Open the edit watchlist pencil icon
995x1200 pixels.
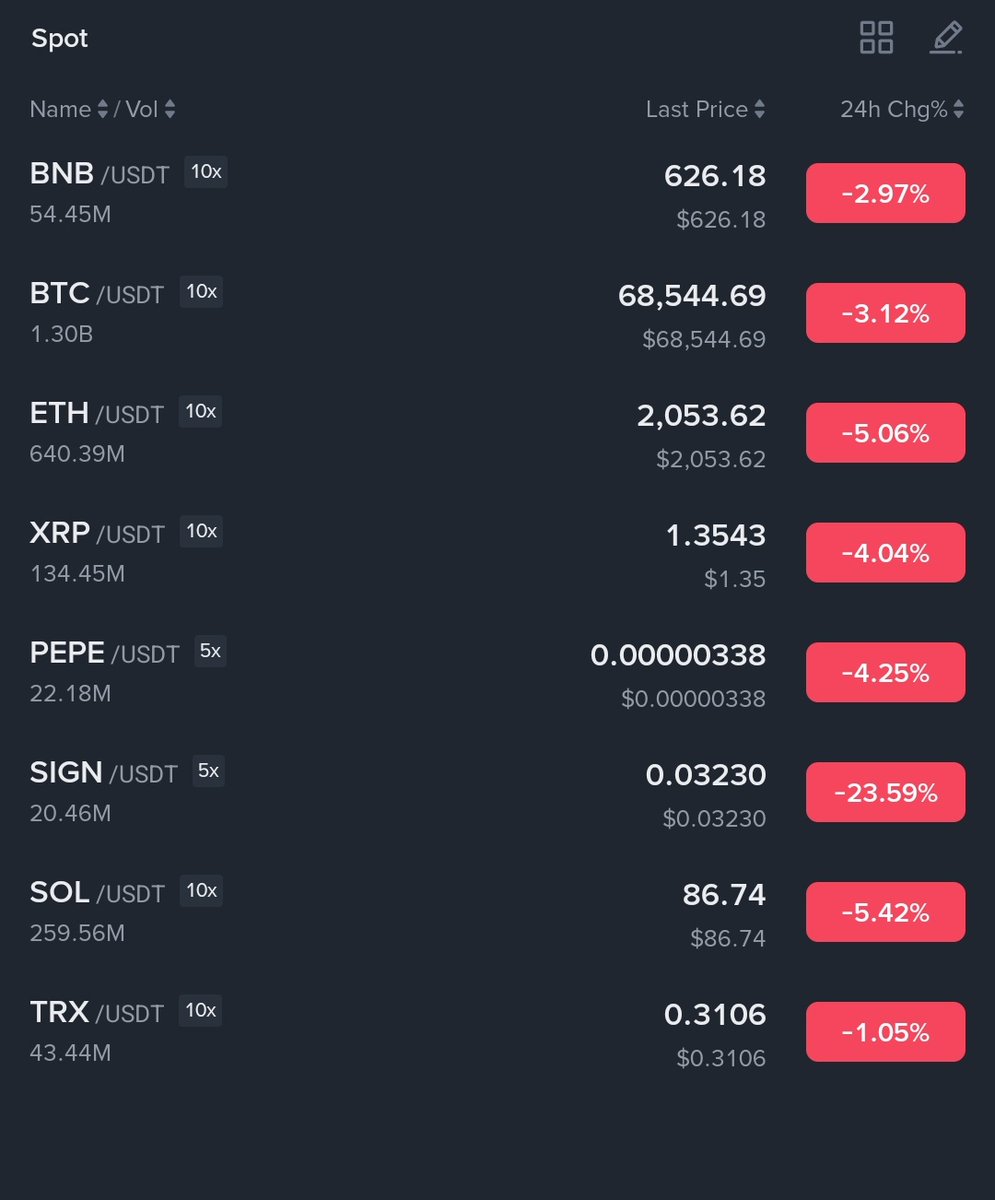[x=946, y=38]
